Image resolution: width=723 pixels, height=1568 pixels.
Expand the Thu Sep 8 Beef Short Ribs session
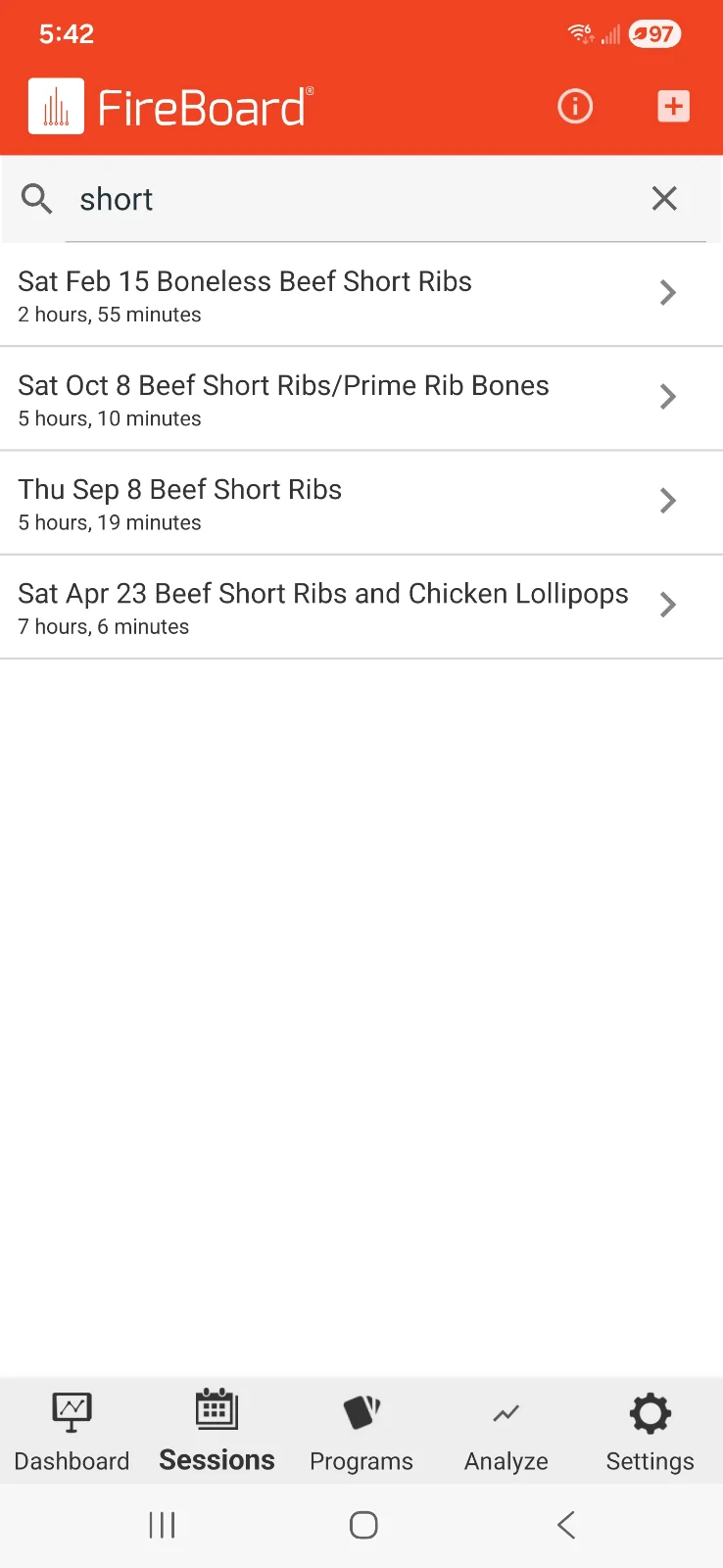coord(361,501)
